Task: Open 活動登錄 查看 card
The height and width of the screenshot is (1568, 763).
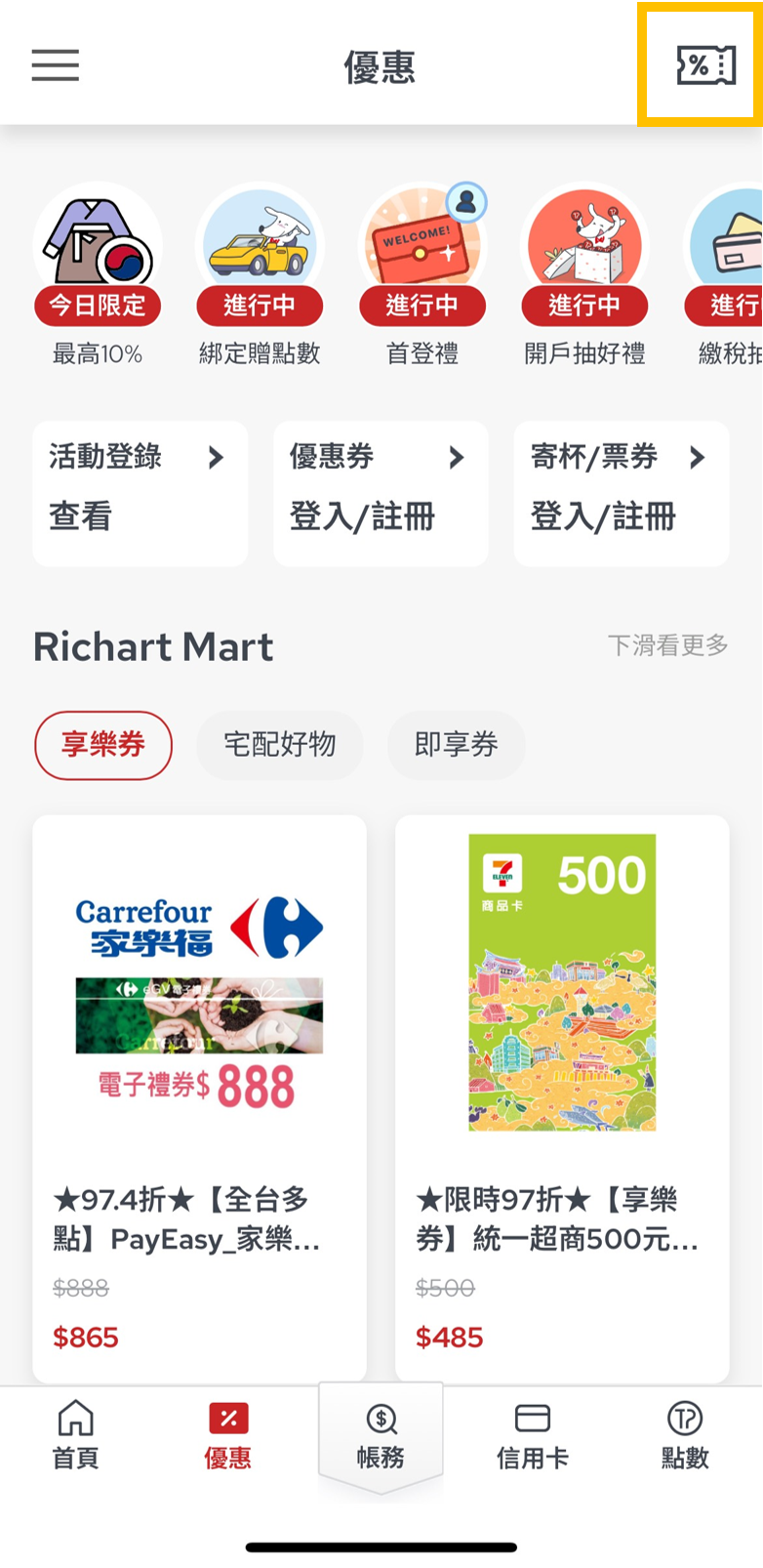Action: tap(140, 492)
